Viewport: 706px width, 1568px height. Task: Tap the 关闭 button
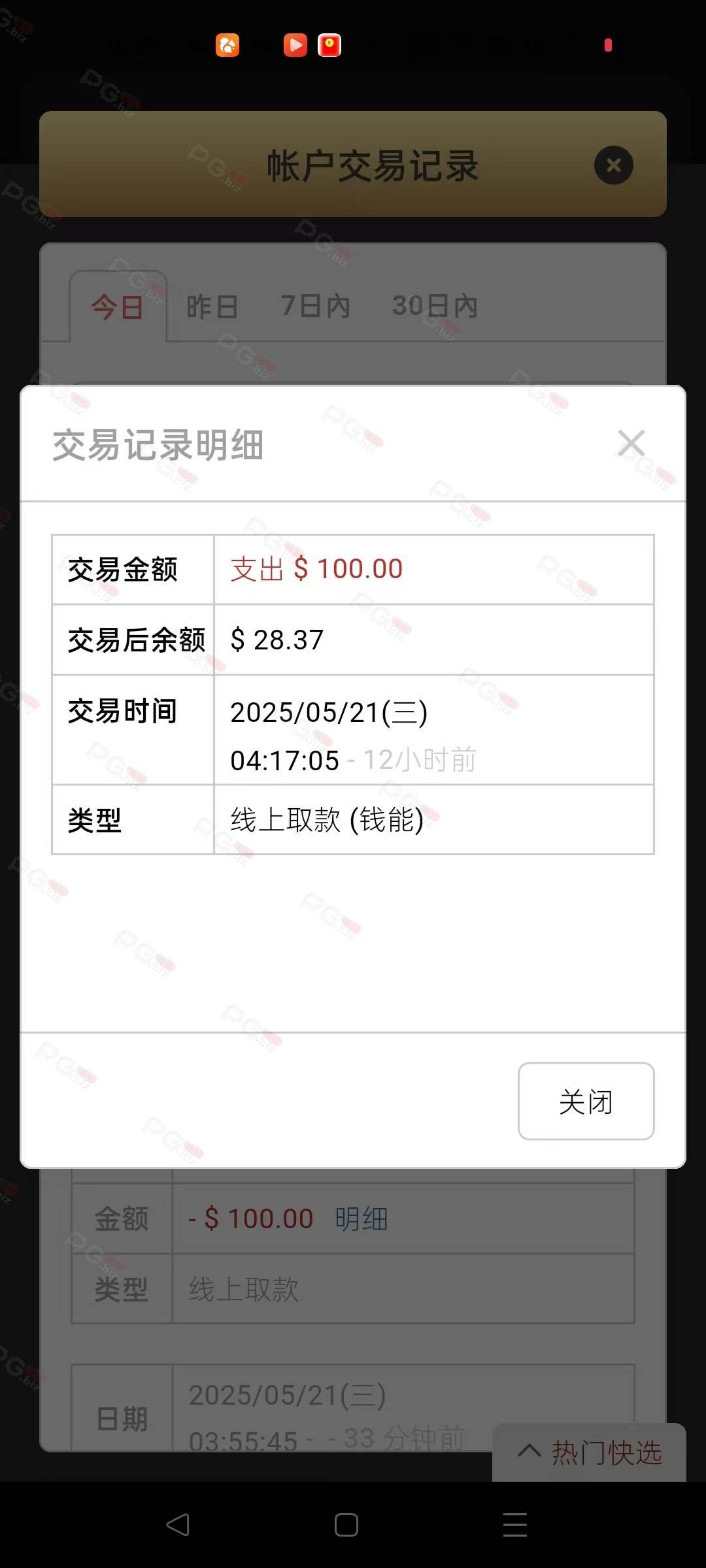pyautogui.click(x=586, y=1102)
